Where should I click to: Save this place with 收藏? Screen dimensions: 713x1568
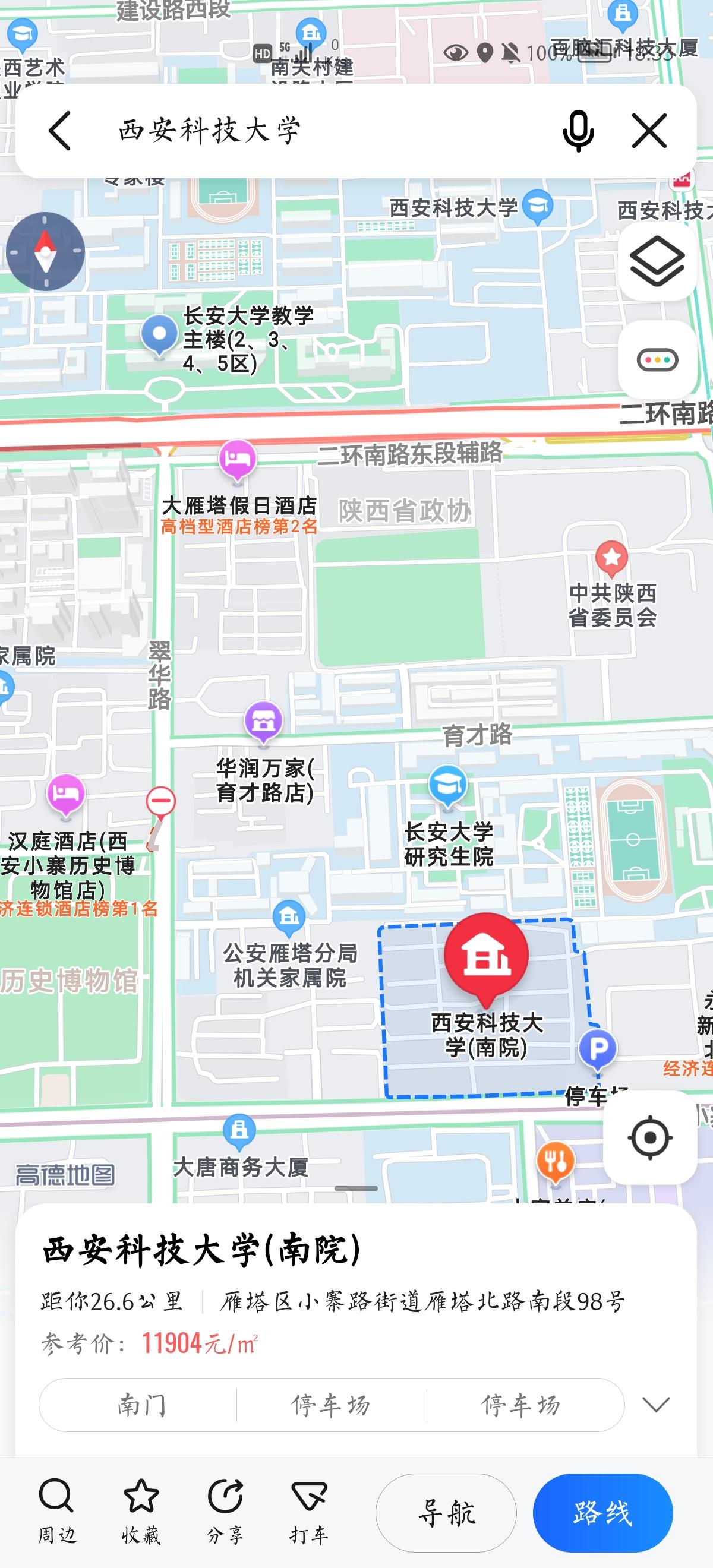click(141, 1512)
